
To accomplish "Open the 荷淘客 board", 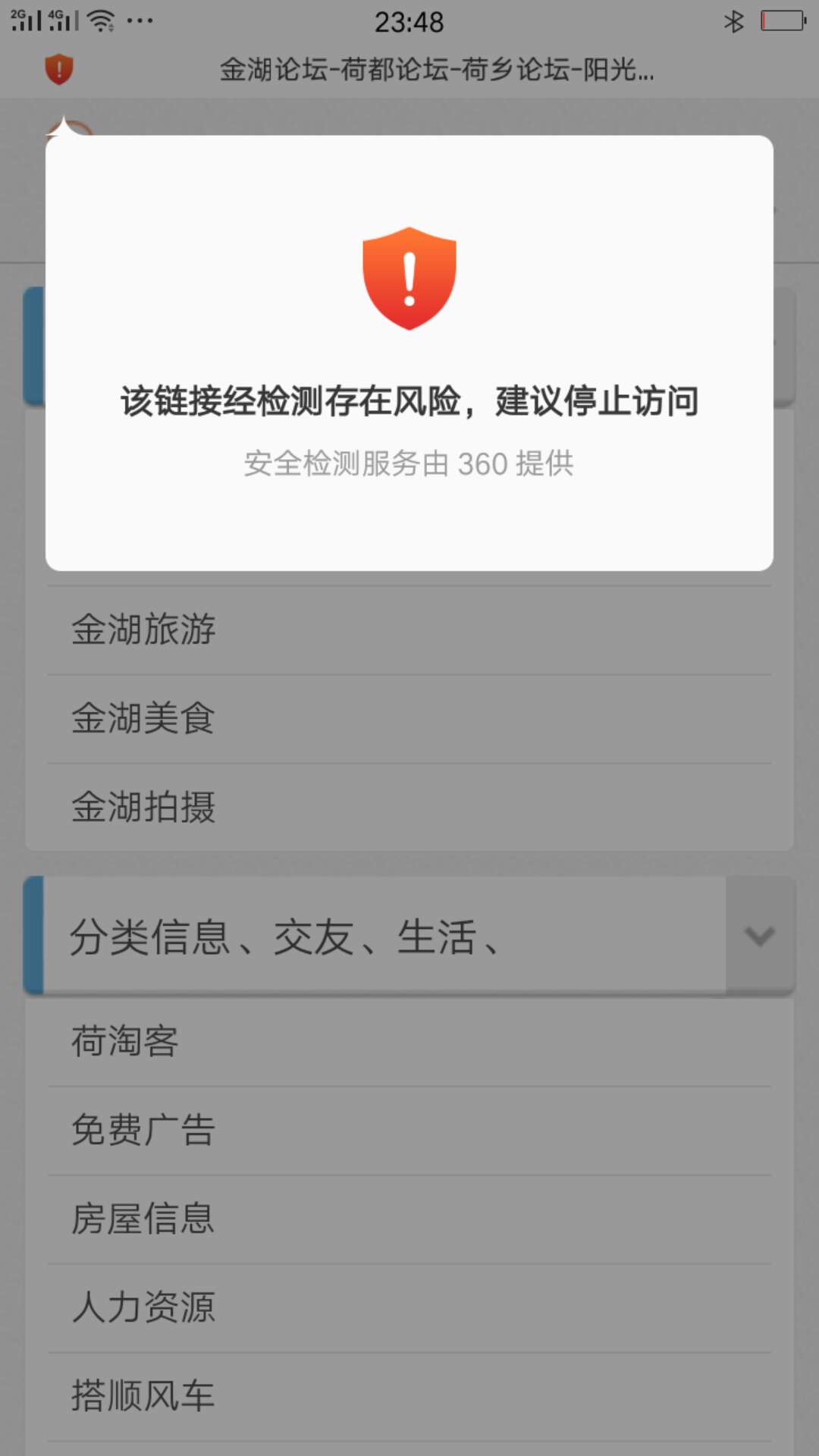I will coord(125,1041).
